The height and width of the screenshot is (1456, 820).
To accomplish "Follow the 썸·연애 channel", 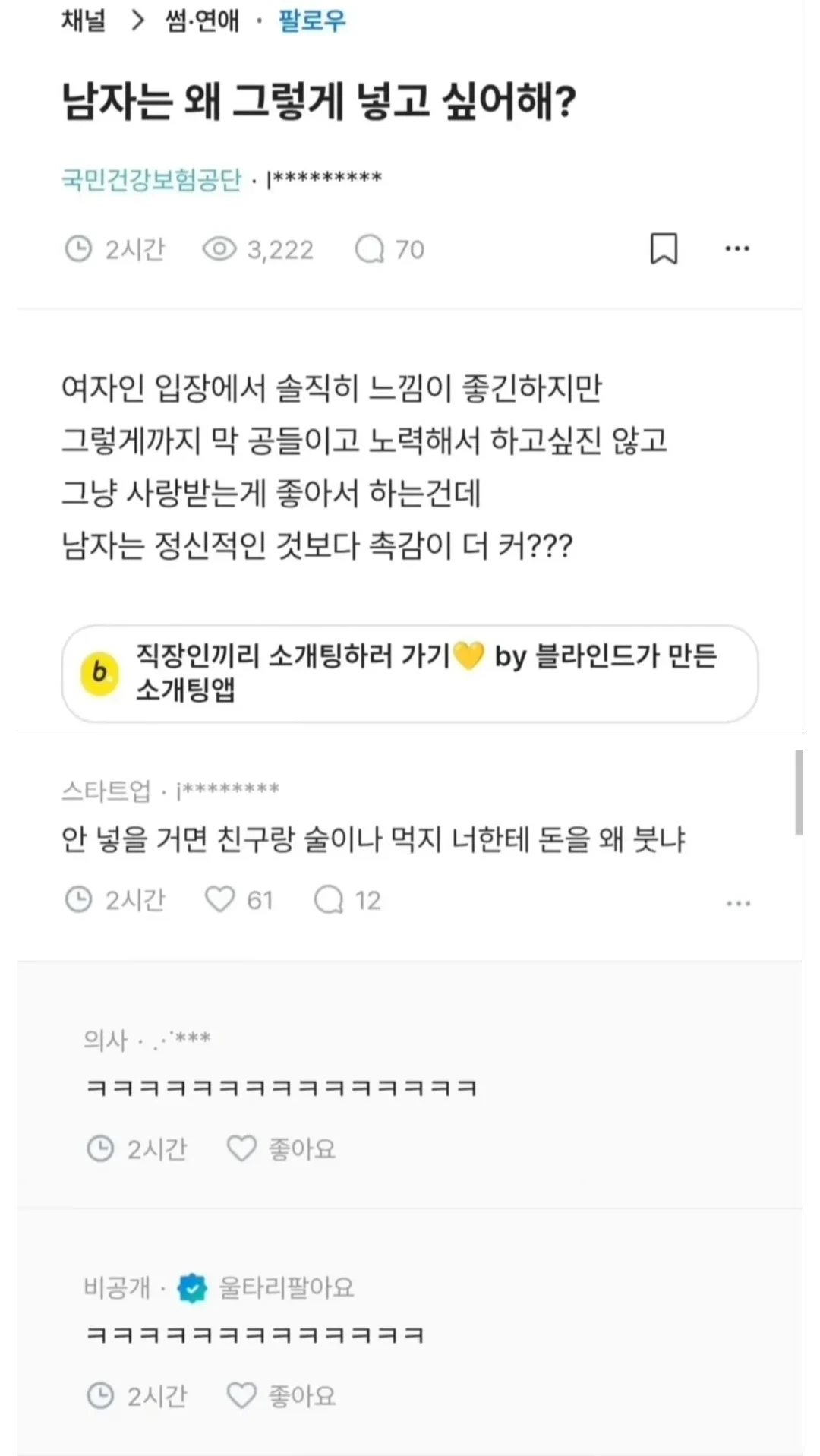I will coord(312,20).
